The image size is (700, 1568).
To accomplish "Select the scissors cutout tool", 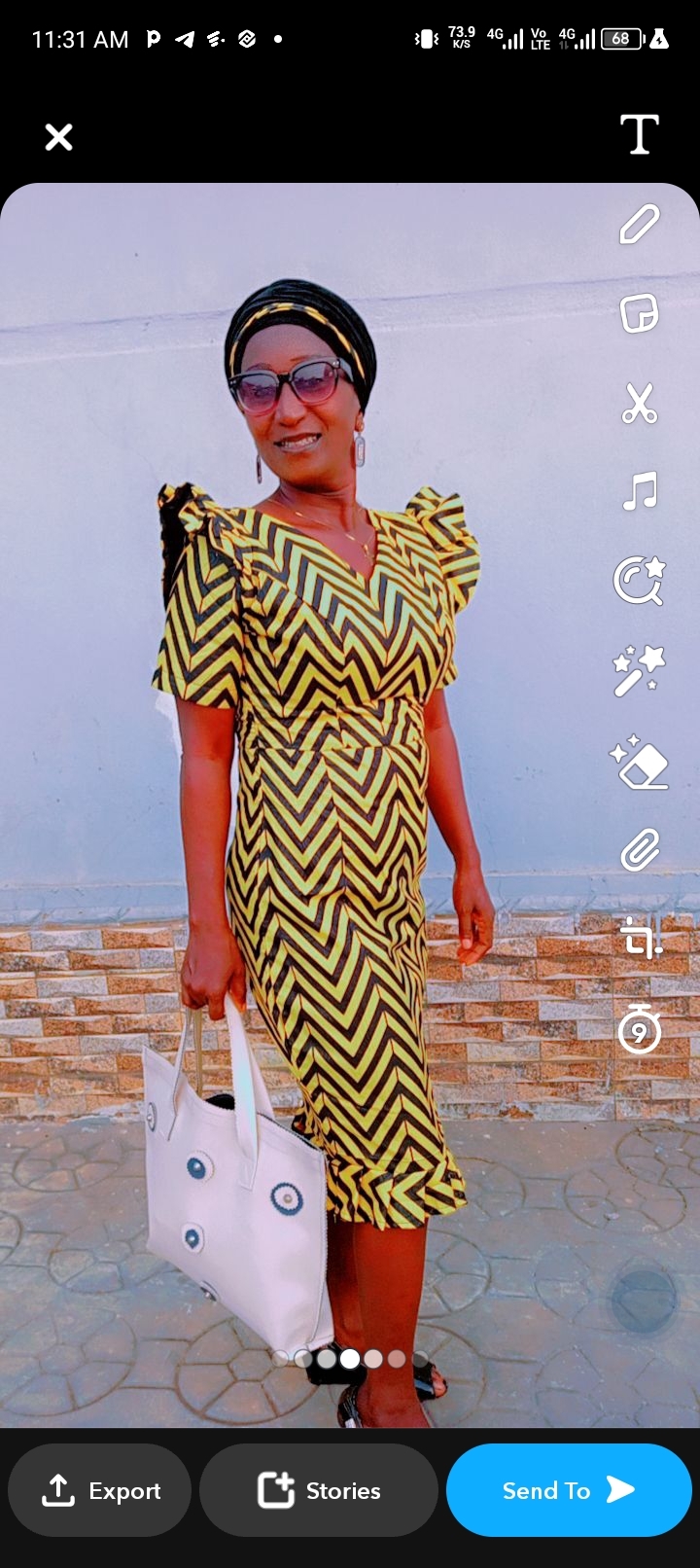I will pyautogui.click(x=640, y=403).
